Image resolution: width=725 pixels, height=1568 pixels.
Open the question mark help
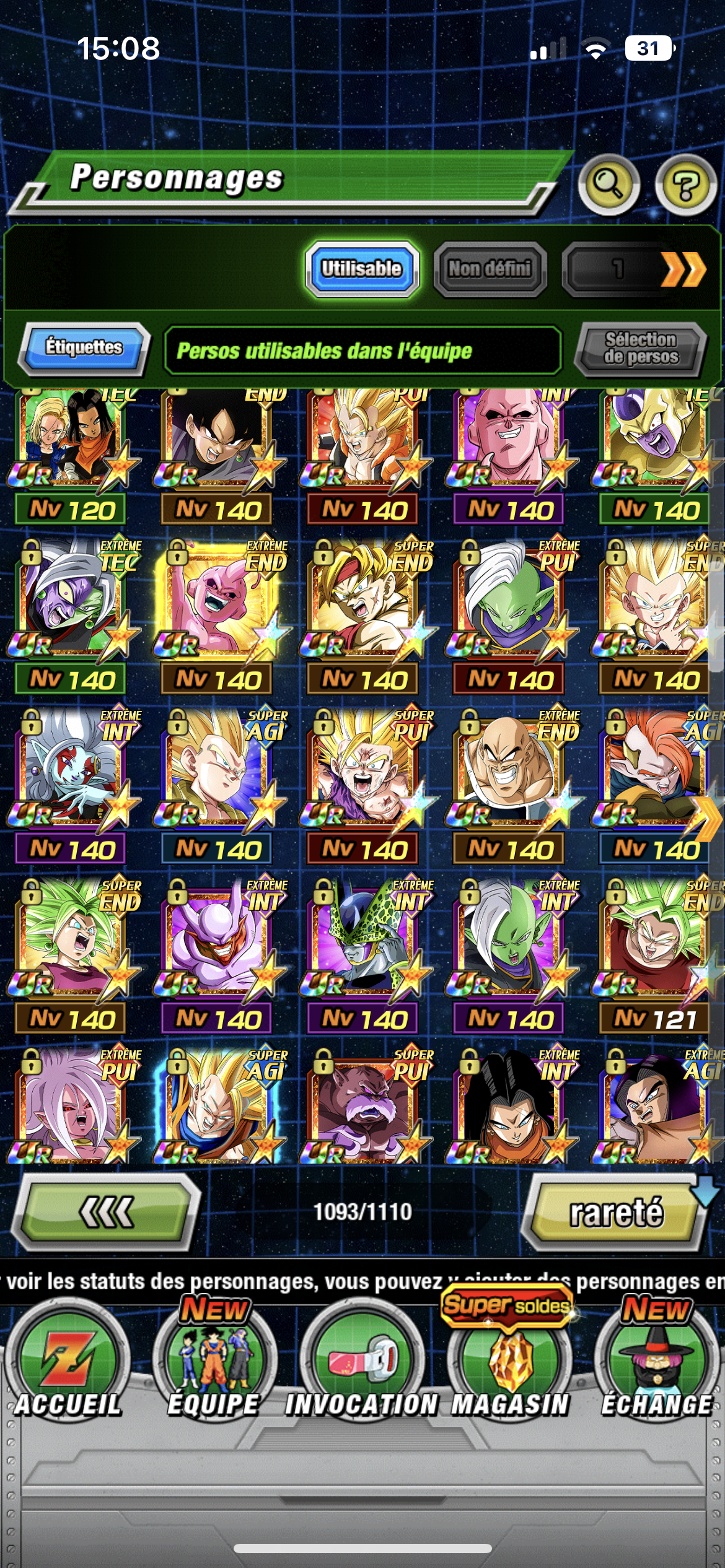point(685,185)
